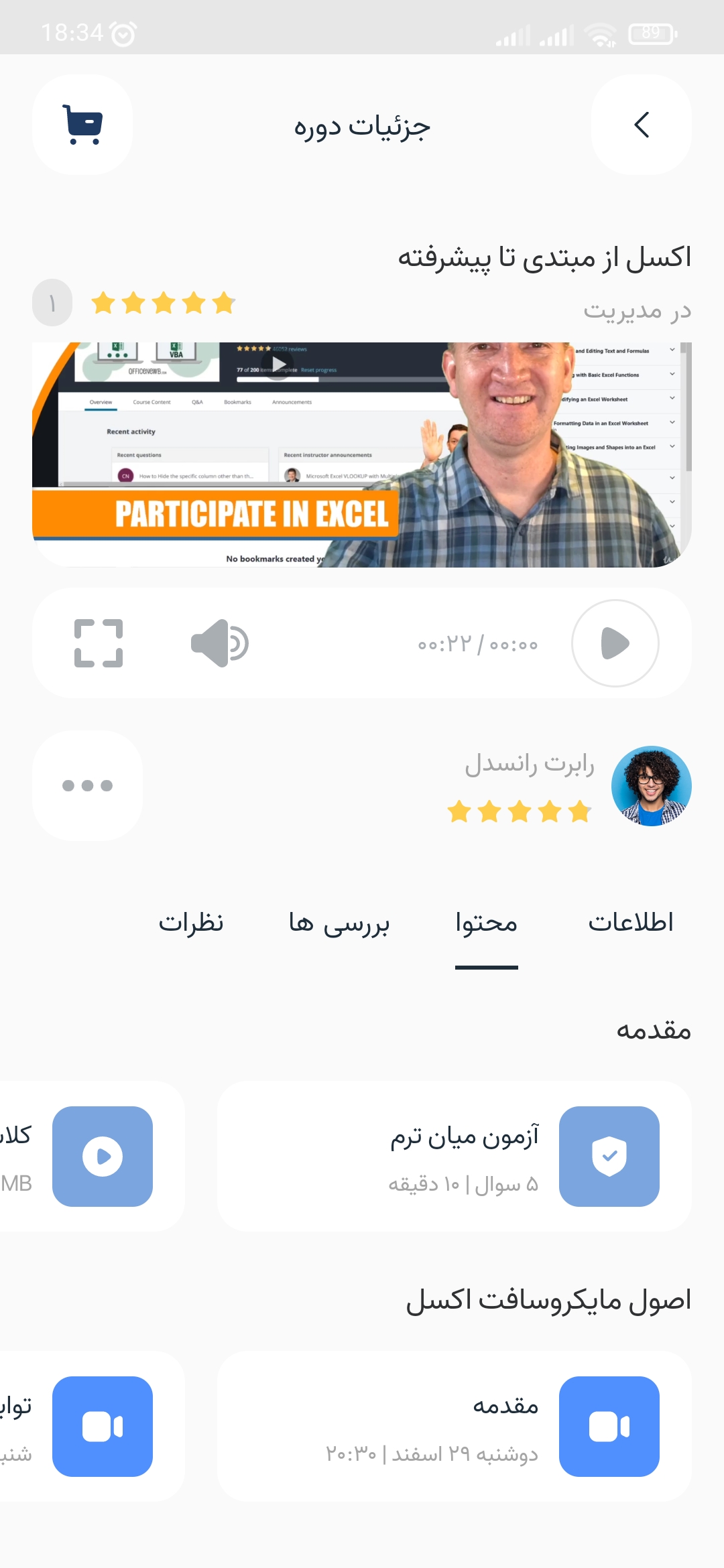Tap the course preview video thumbnail
This screenshot has width=724, height=1568.
[362, 454]
